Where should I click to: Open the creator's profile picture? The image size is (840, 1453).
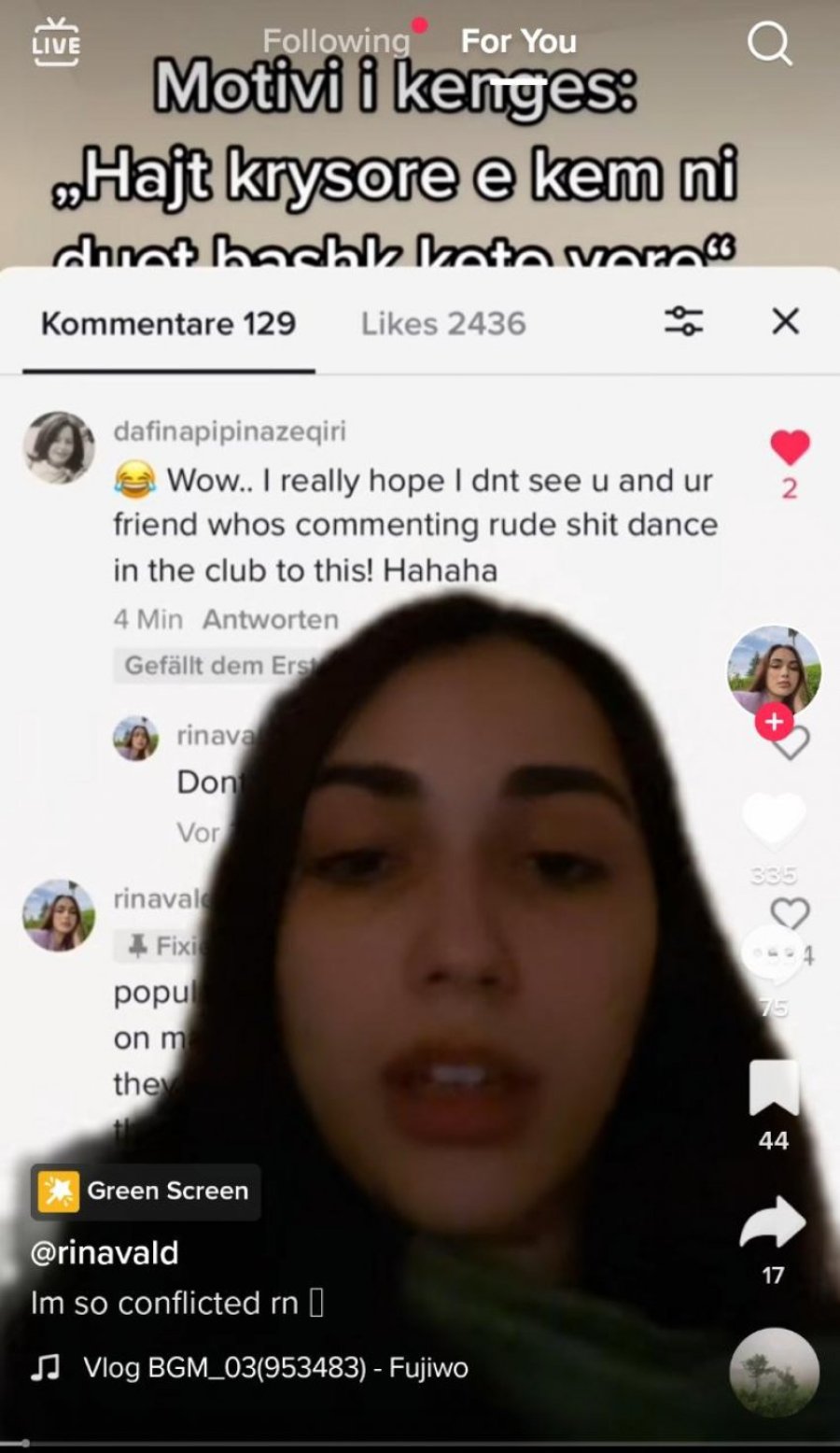(774, 670)
